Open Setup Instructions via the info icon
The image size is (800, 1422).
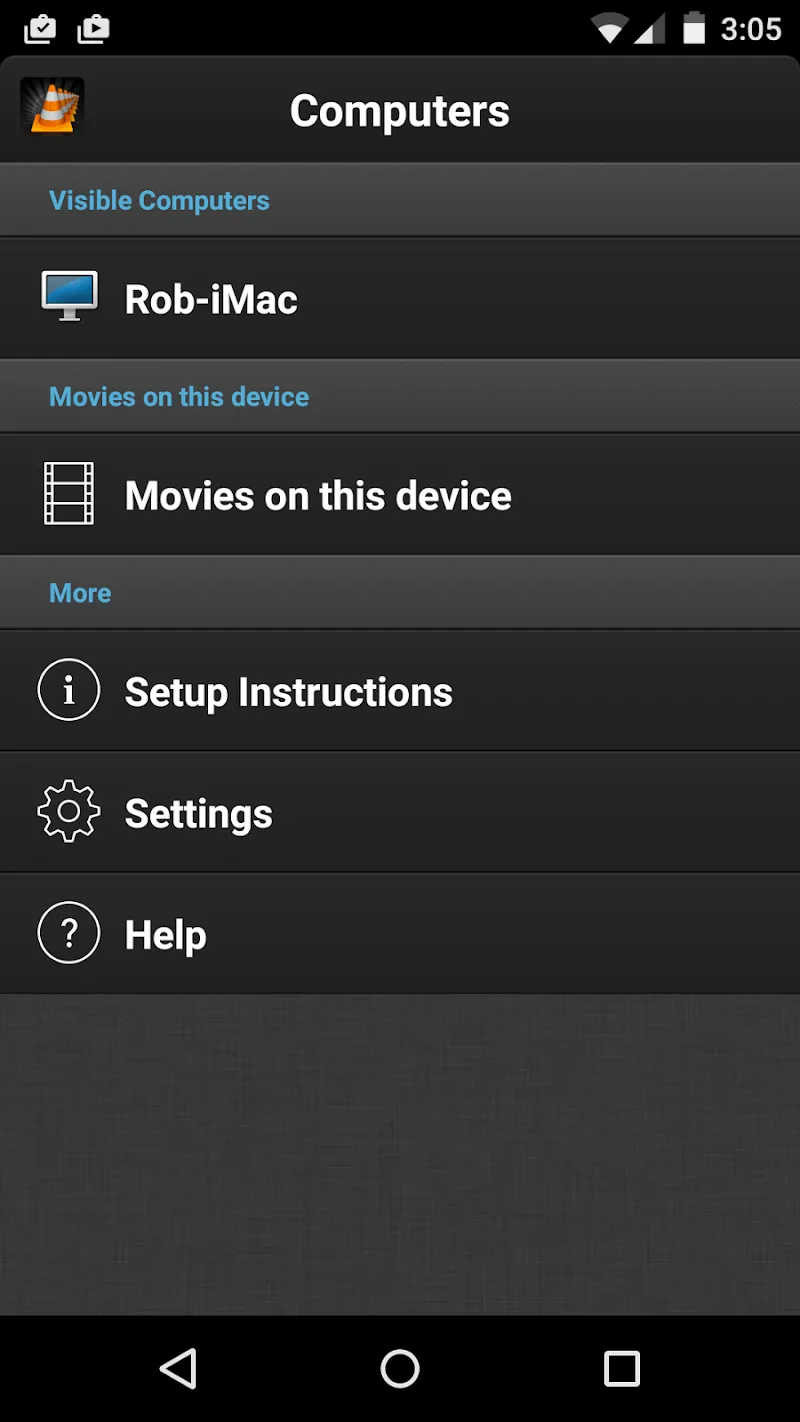pyautogui.click(x=68, y=689)
